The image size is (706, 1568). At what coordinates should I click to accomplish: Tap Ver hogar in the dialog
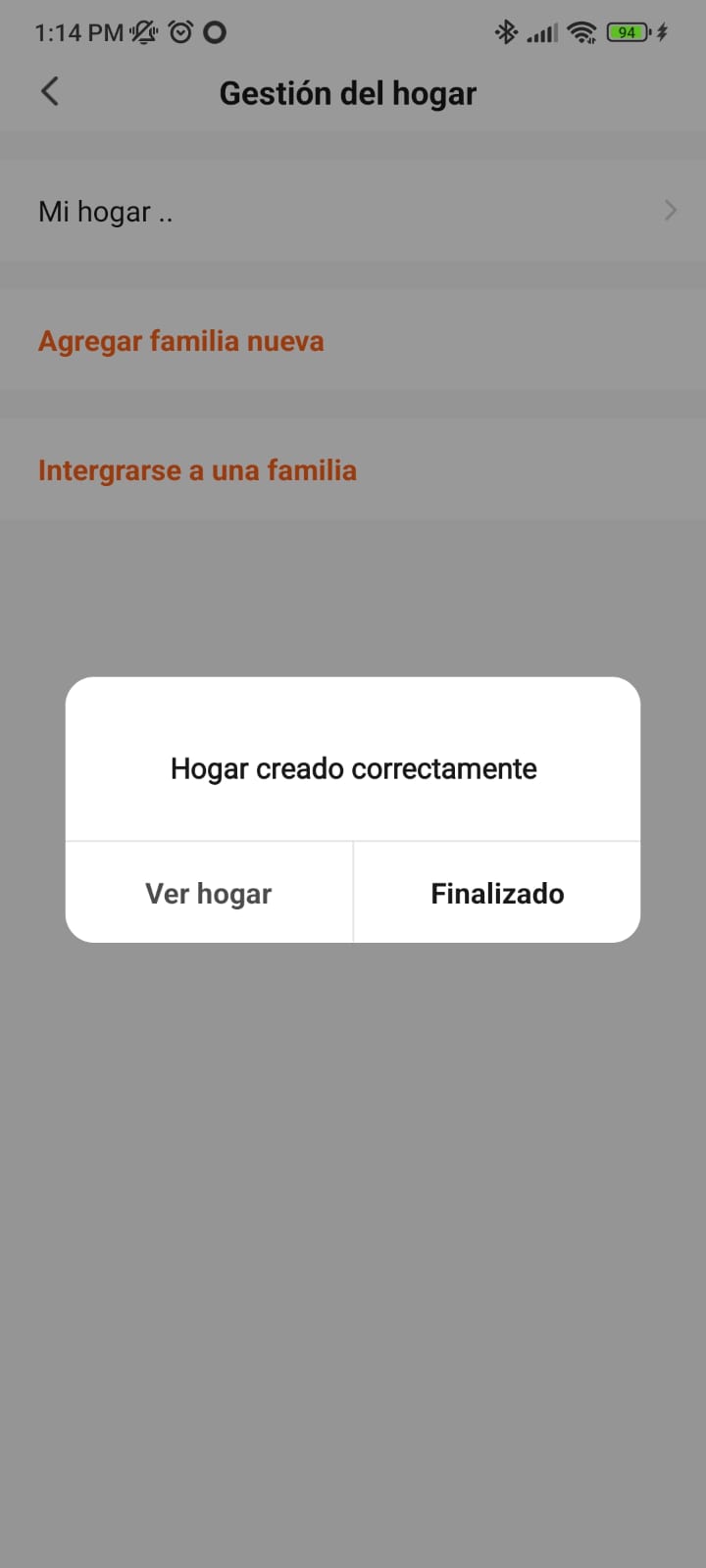coord(209,893)
